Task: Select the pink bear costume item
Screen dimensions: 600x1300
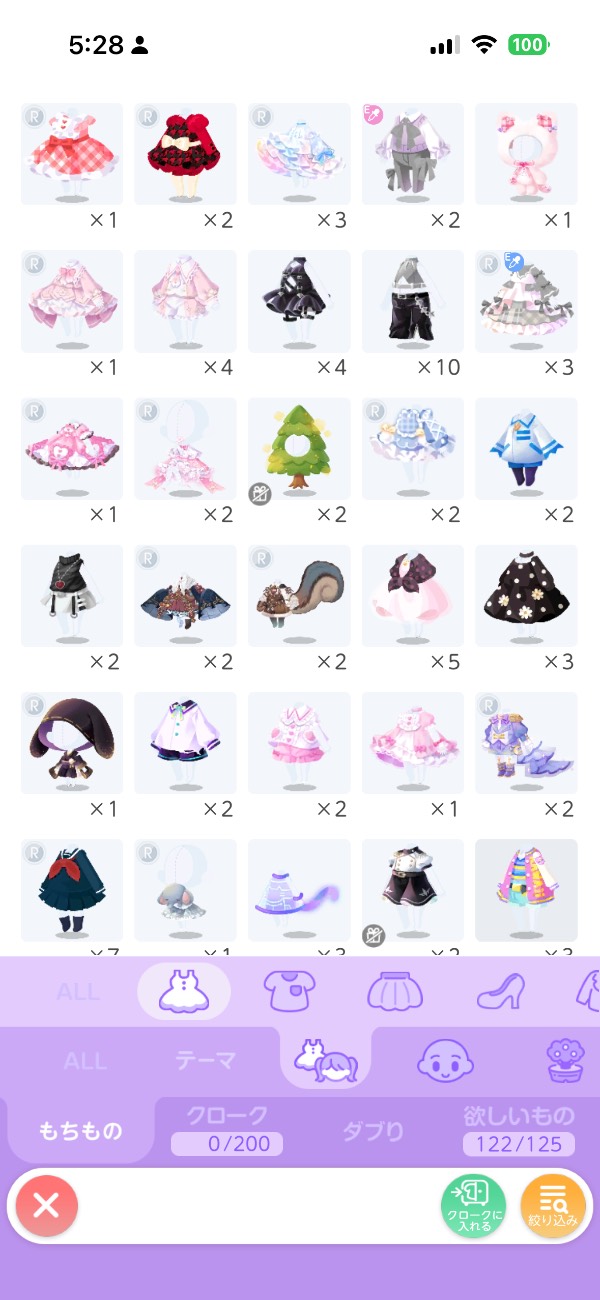Action: click(x=526, y=154)
